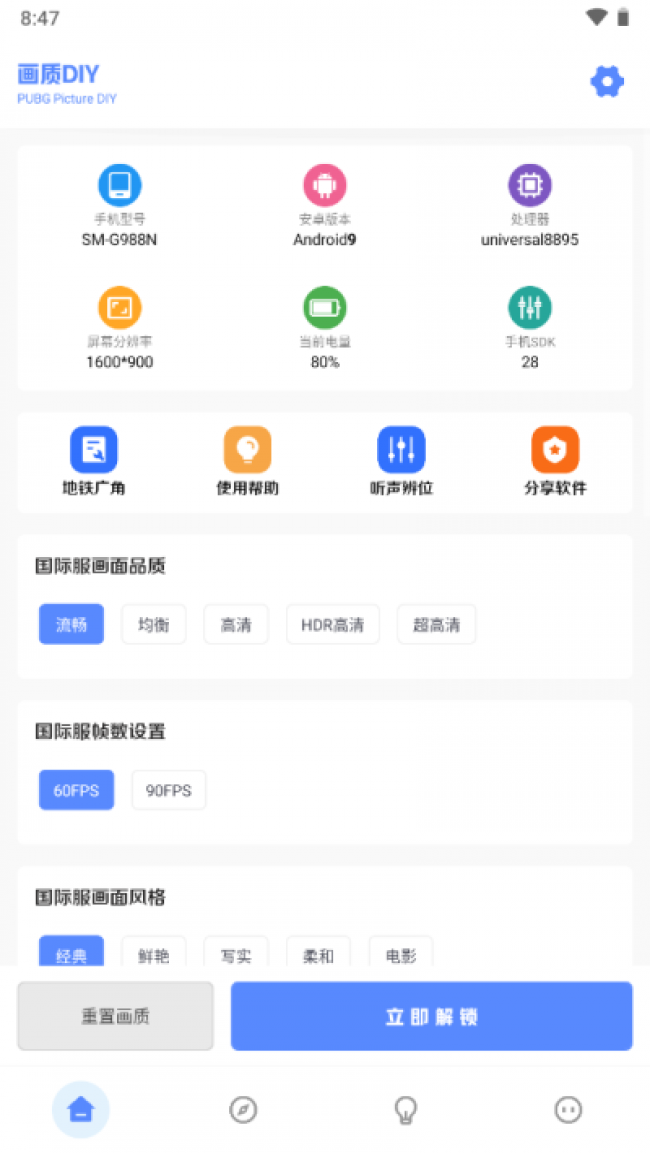Select the 柔和 picture style
Screen dimensions: 650x1153
[318, 952]
